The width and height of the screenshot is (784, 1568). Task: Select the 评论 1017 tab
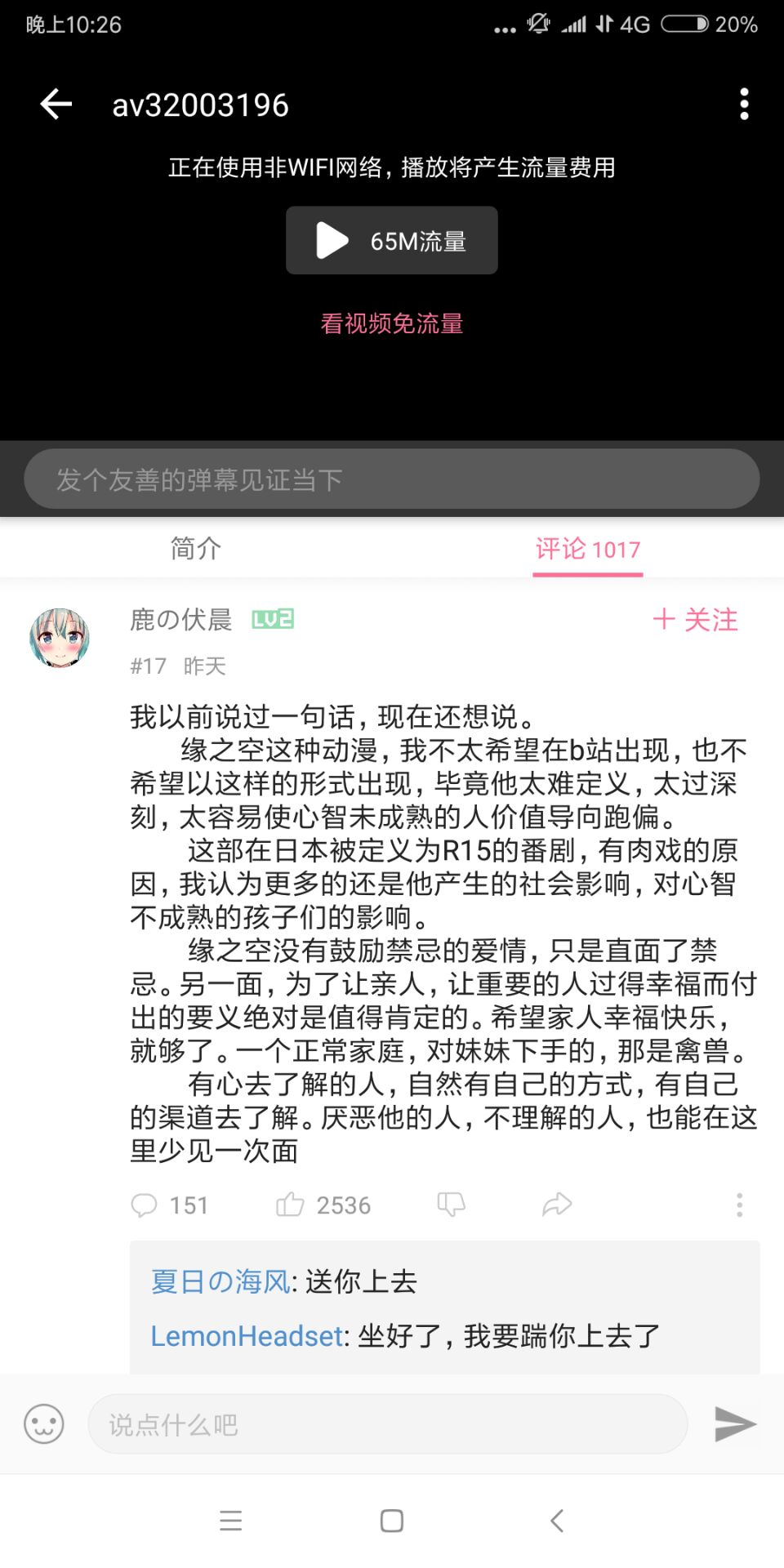587,549
